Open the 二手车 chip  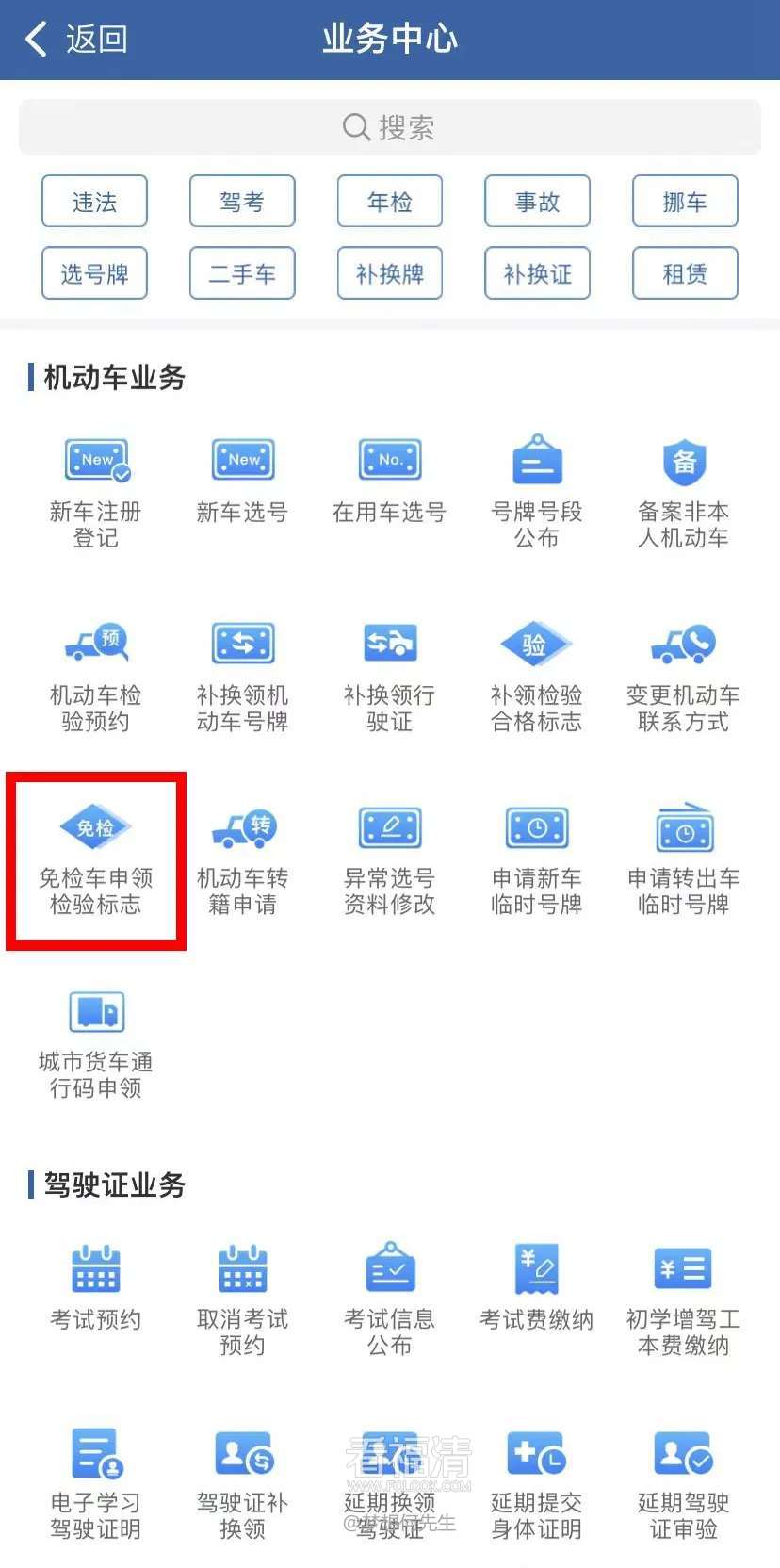(242, 274)
